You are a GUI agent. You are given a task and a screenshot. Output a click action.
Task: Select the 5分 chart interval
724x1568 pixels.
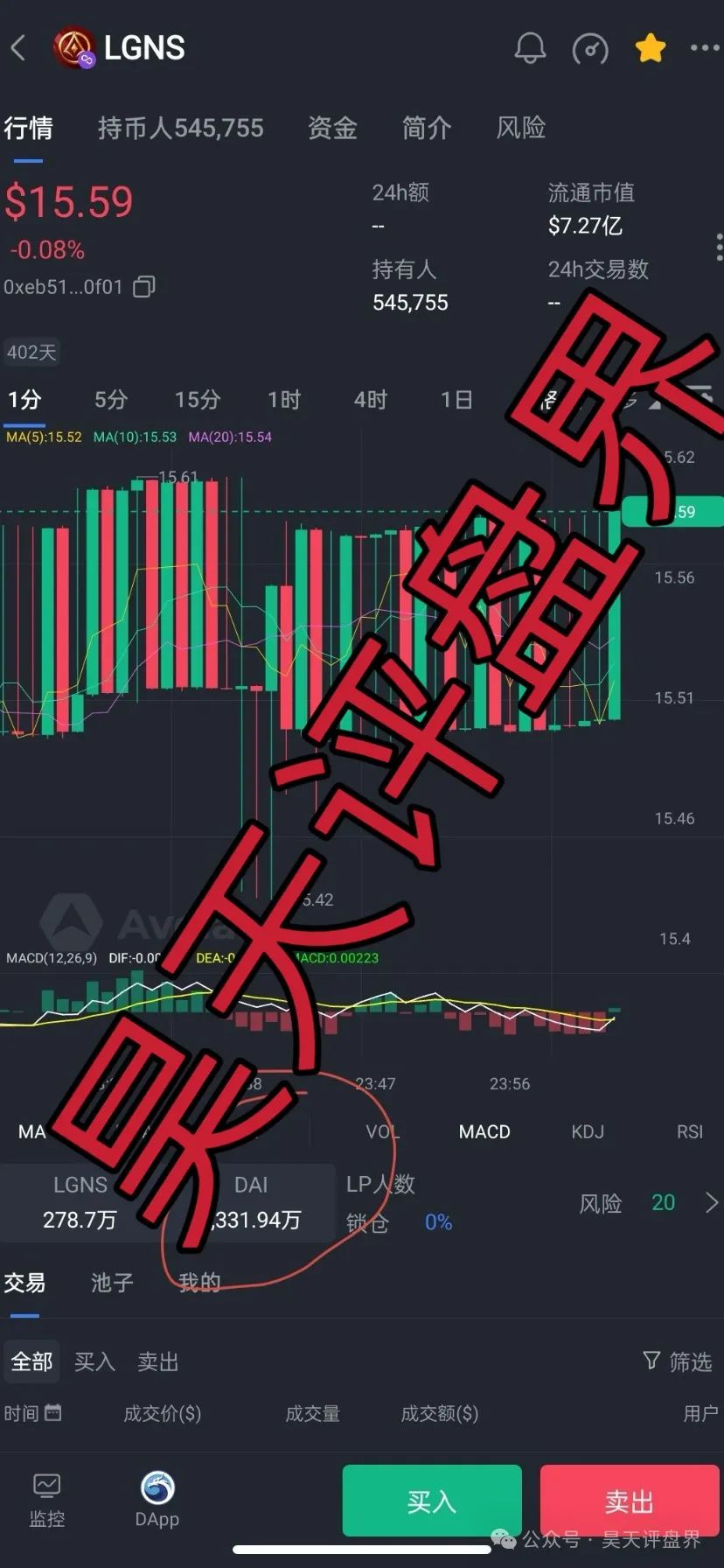(111, 400)
